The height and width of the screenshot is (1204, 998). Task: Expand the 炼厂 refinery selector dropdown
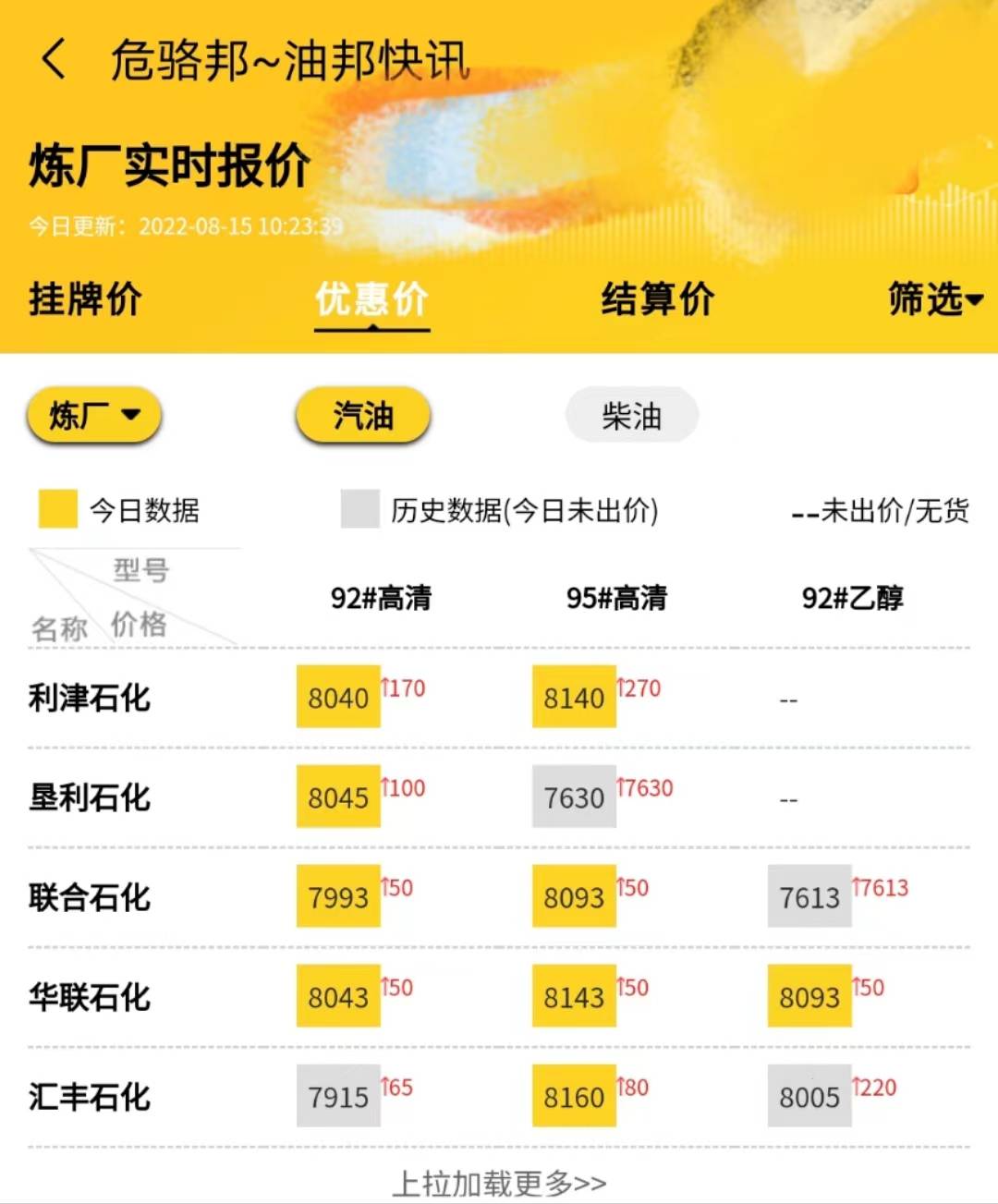click(x=92, y=415)
